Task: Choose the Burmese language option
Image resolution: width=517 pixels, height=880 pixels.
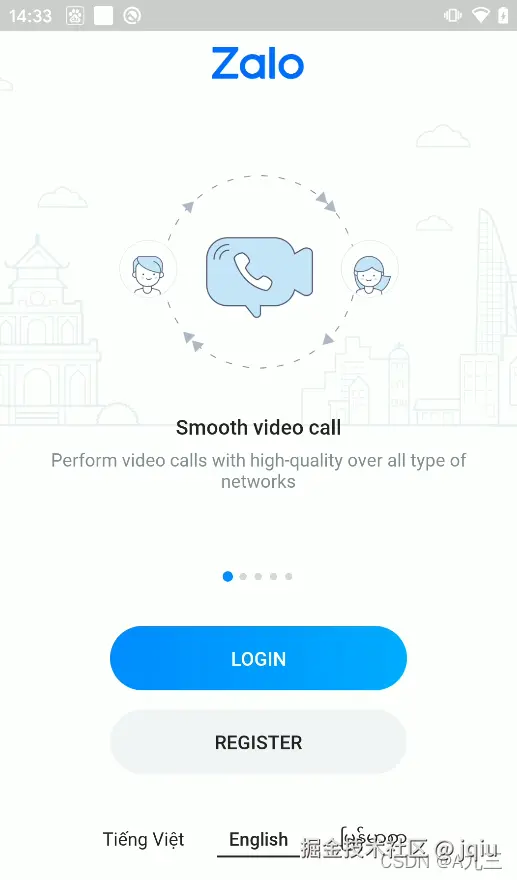Action: pyautogui.click(x=373, y=838)
